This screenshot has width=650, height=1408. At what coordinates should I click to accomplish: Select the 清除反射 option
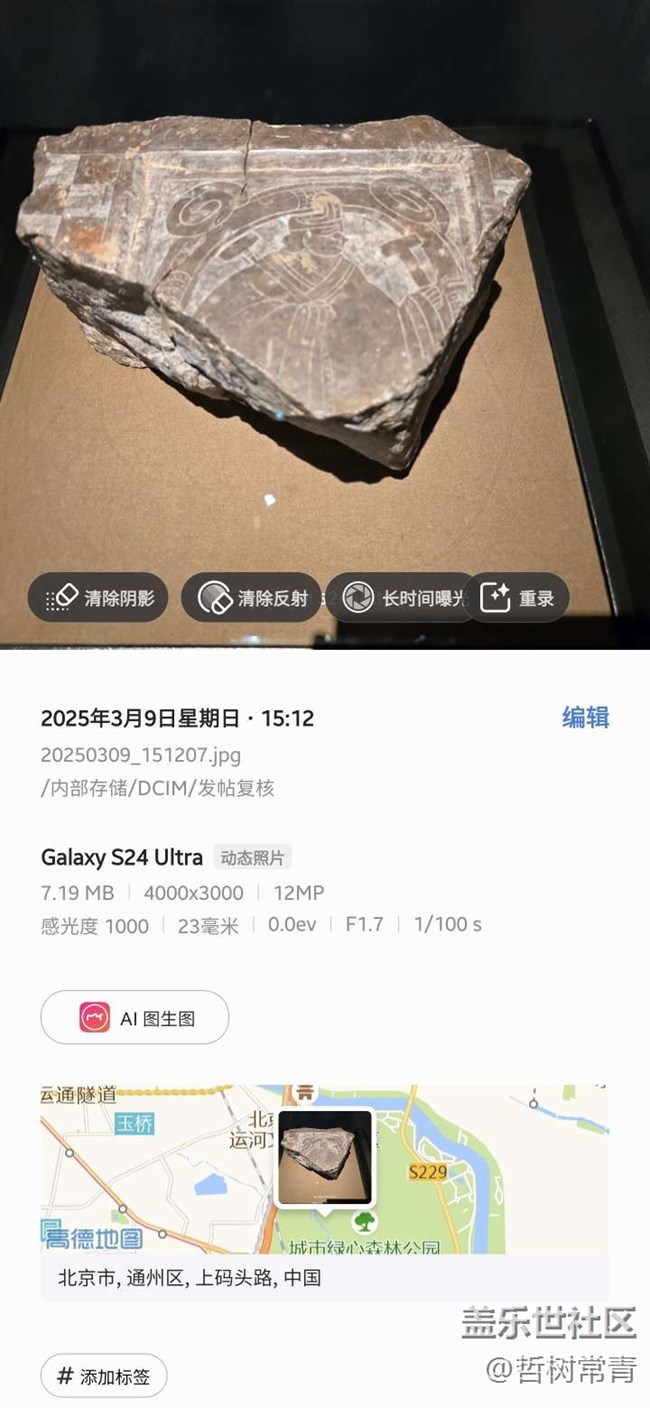pos(252,598)
